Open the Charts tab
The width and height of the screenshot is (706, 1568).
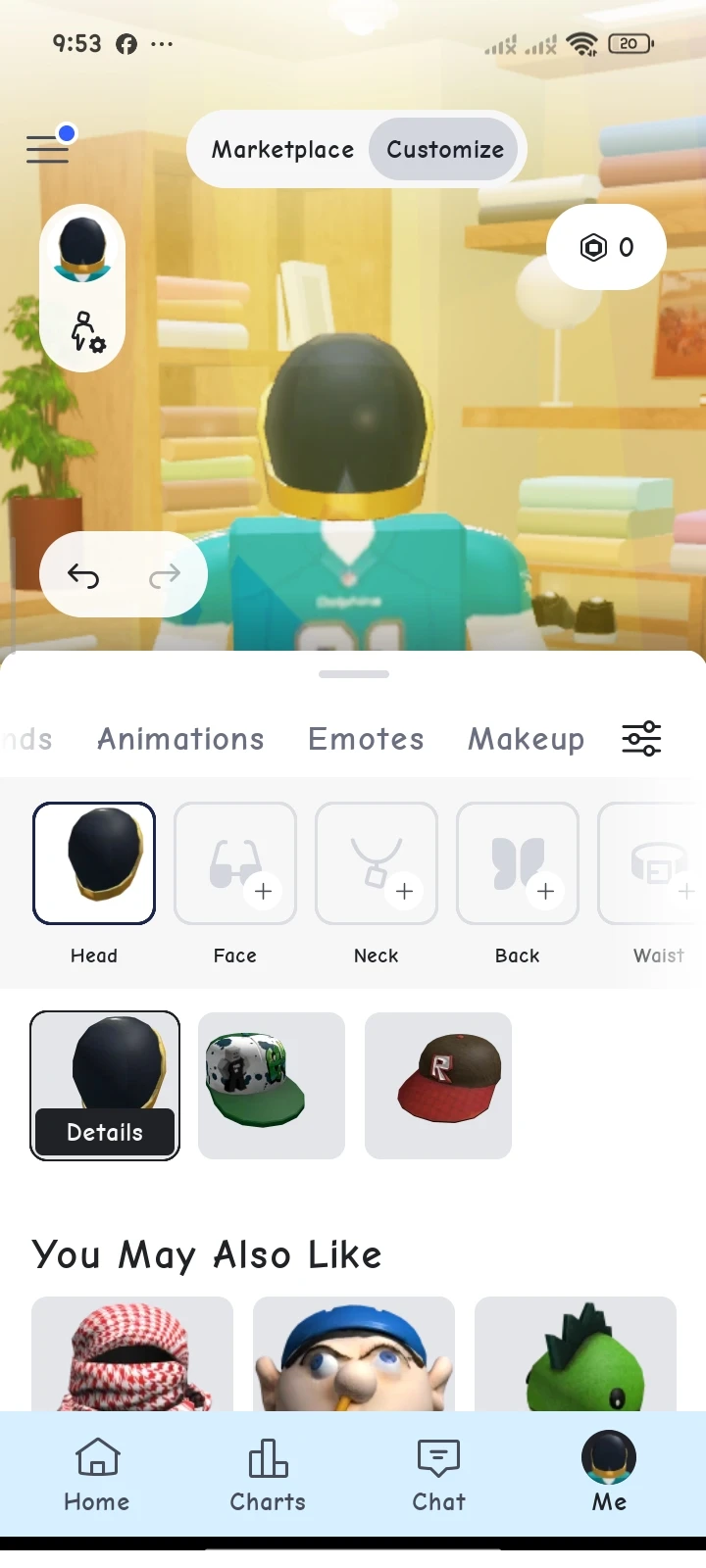(x=268, y=1475)
